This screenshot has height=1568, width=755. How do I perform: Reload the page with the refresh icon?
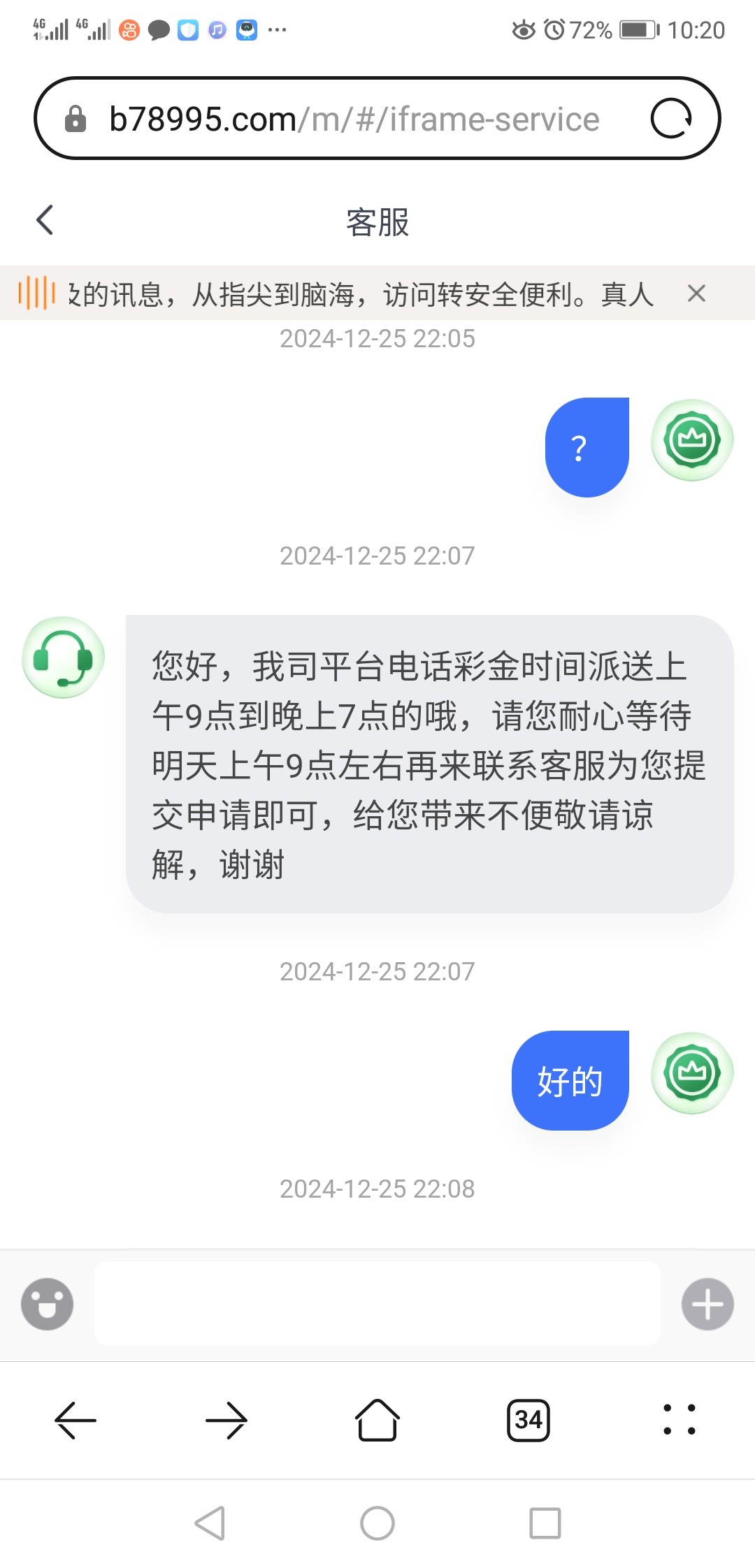[671, 119]
